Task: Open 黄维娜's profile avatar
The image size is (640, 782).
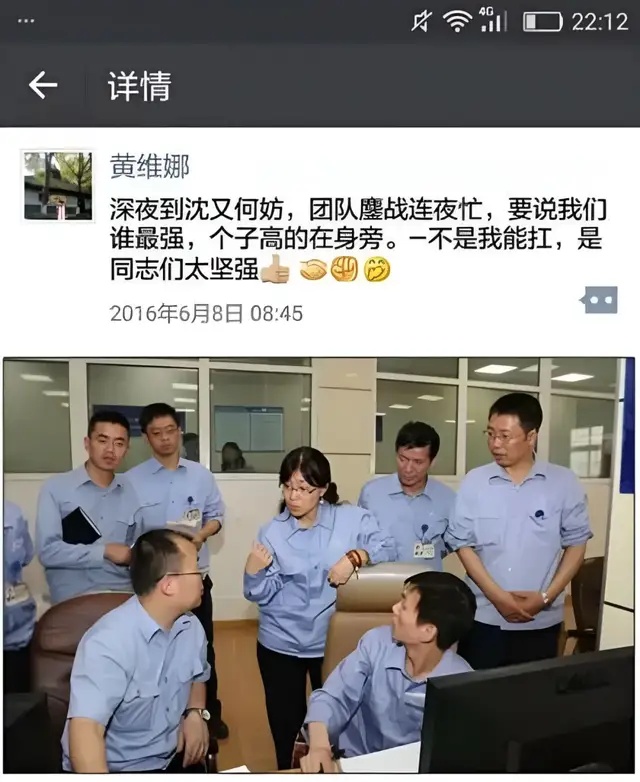Action: click(x=58, y=186)
